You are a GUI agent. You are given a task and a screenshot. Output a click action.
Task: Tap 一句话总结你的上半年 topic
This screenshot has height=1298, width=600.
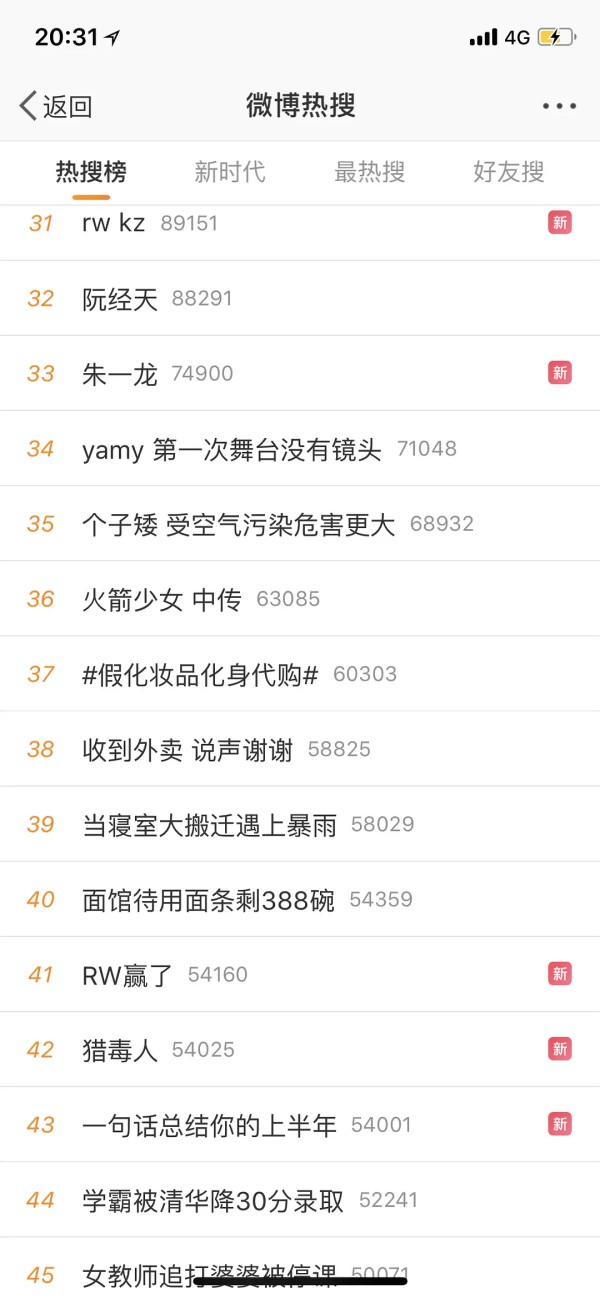pos(210,1124)
